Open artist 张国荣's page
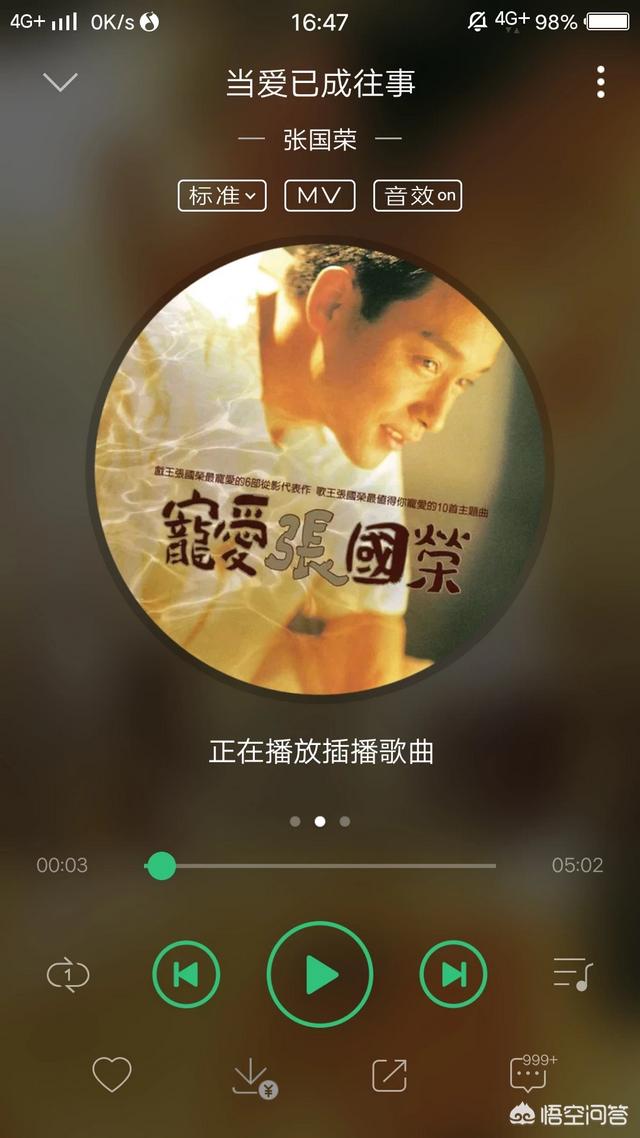The height and width of the screenshot is (1138, 640). [x=320, y=139]
